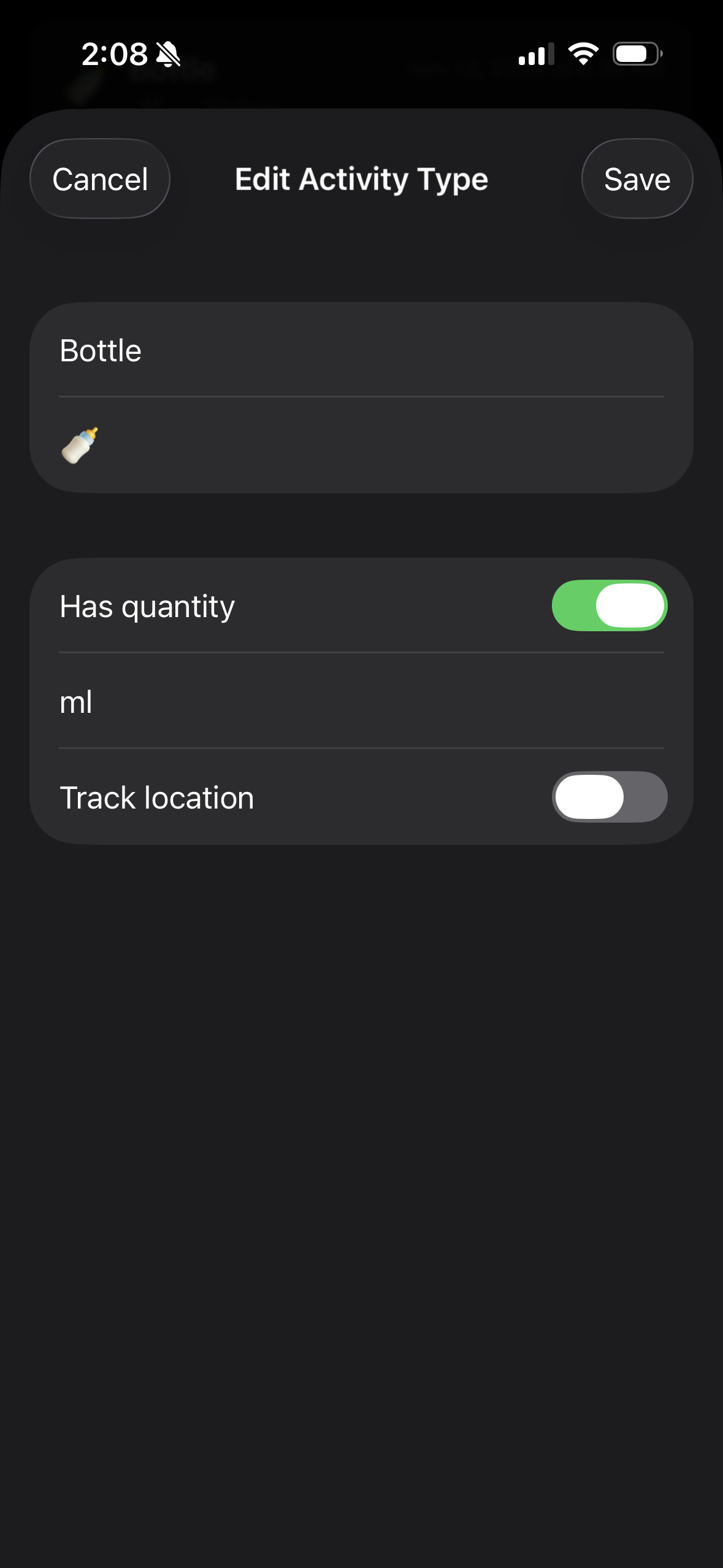The height and width of the screenshot is (1568, 723).
Task: Tap the 2:08 clock in the status bar
Action: coord(114,54)
